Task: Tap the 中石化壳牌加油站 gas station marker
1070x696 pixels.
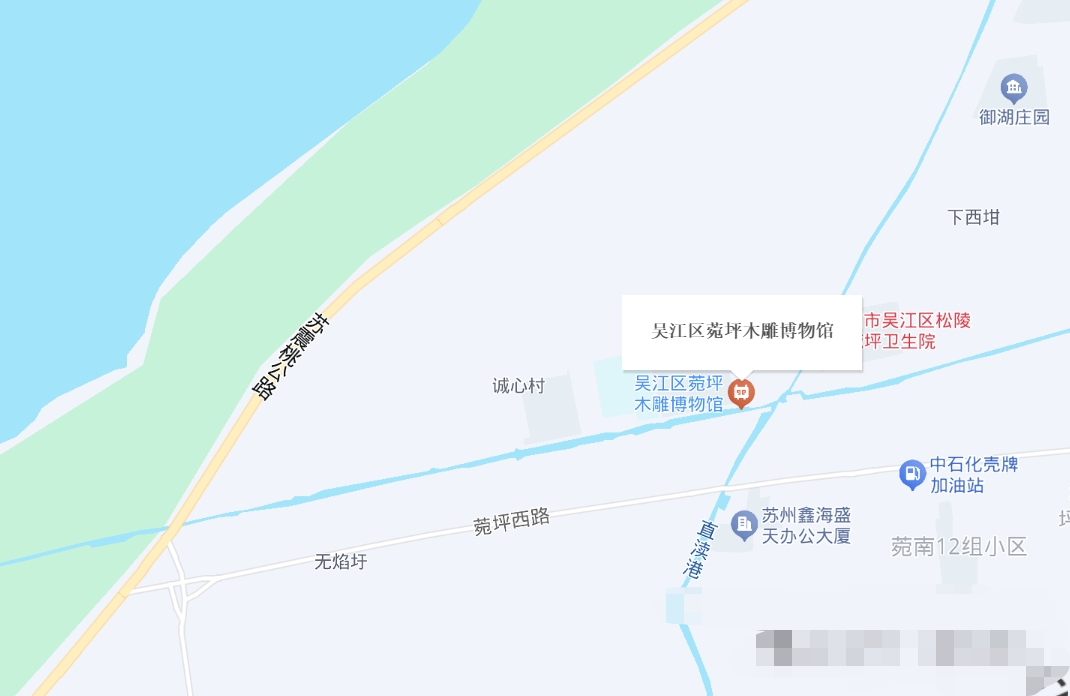Action: click(912, 474)
